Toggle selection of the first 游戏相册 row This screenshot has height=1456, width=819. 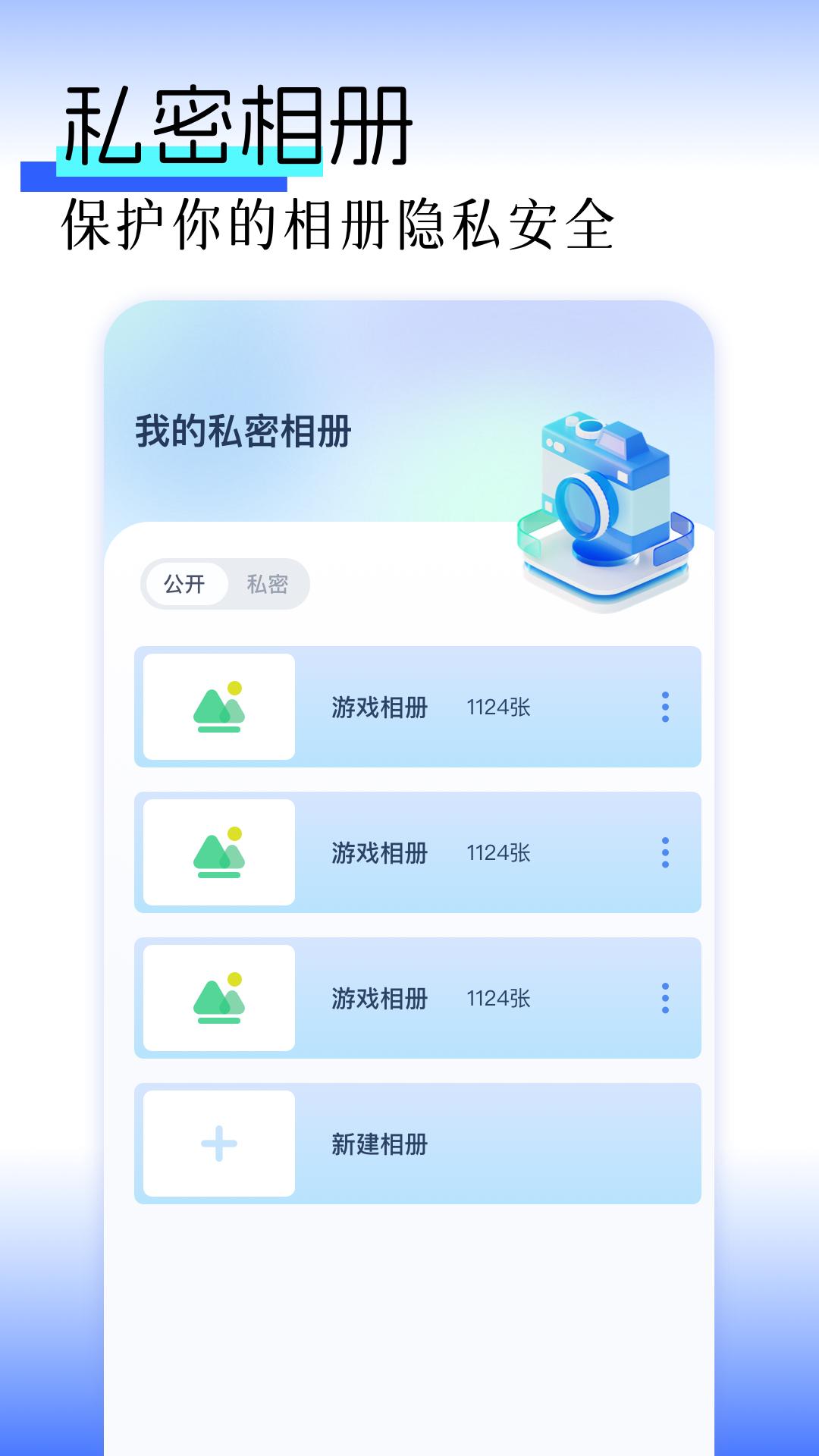(x=417, y=707)
